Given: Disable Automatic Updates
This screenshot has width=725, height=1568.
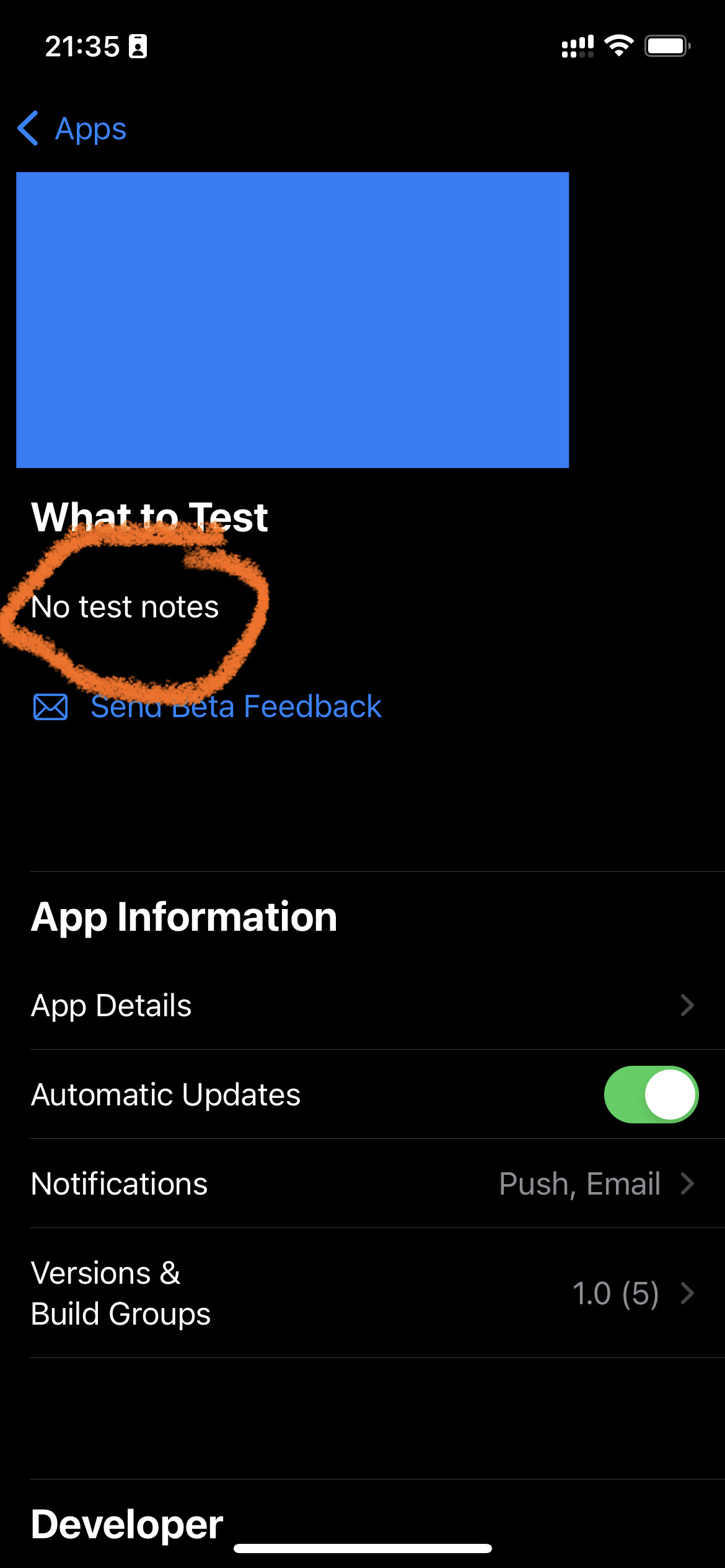Looking at the screenshot, I should click(651, 1094).
